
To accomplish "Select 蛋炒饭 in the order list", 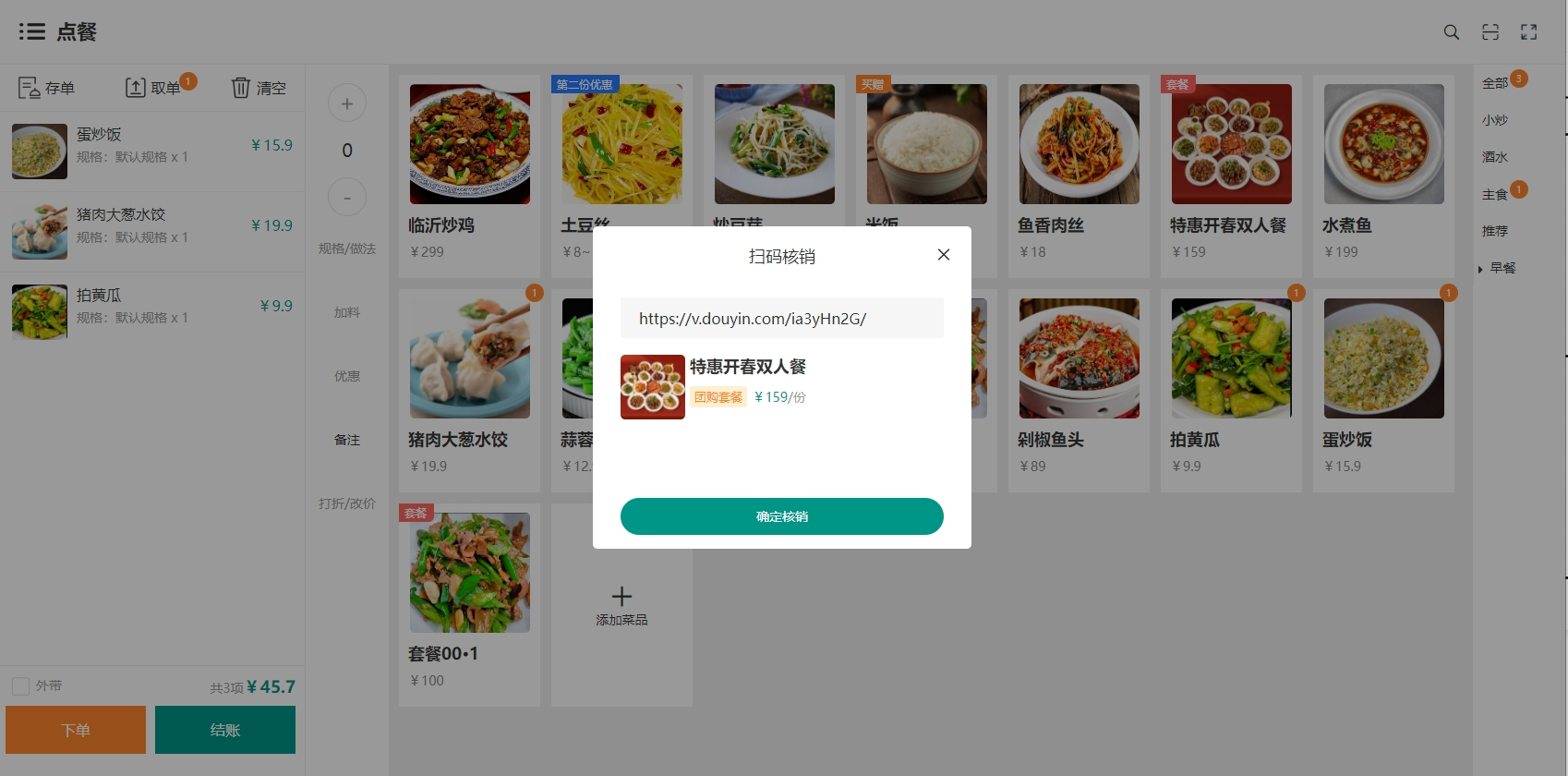I will coord(152,152).
